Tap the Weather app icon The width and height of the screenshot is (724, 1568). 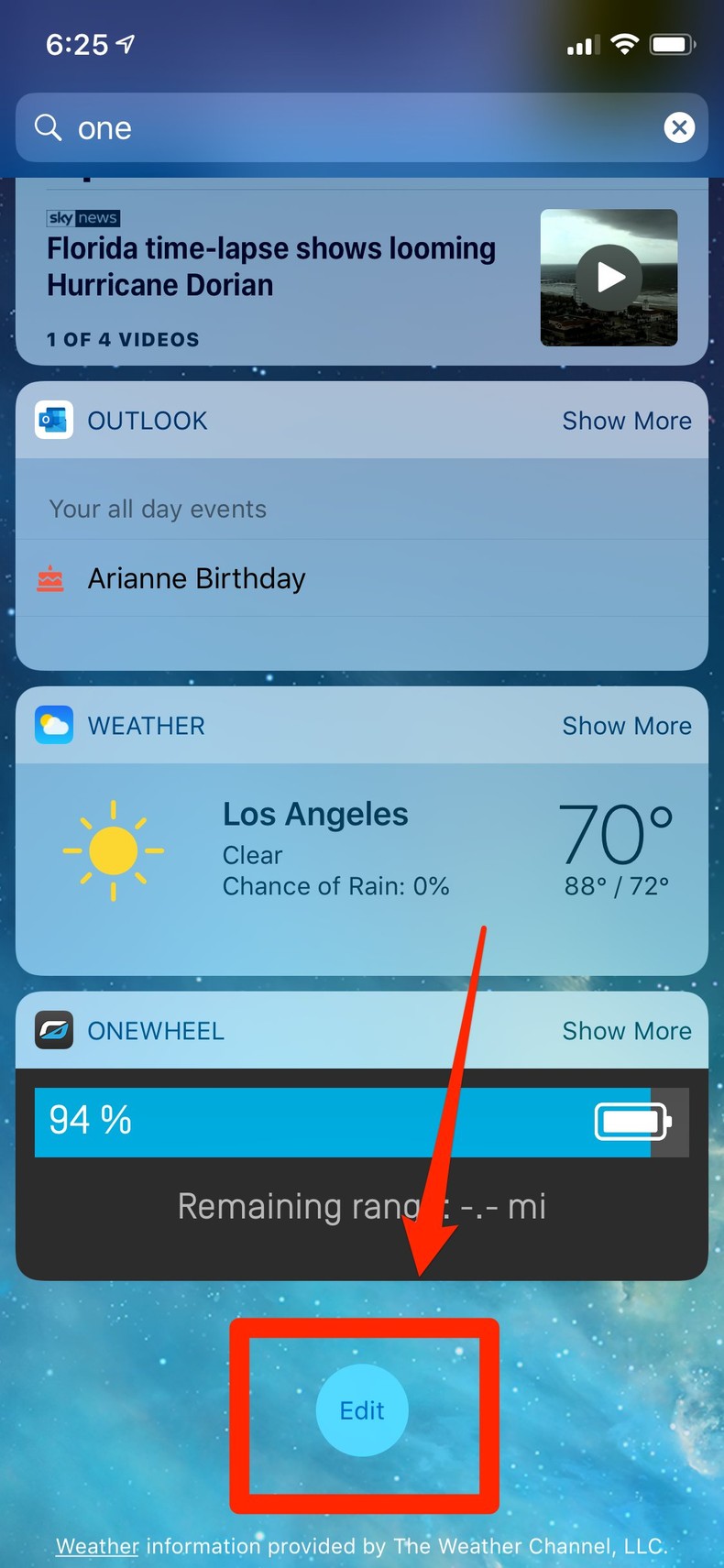[x=53, y=725]
